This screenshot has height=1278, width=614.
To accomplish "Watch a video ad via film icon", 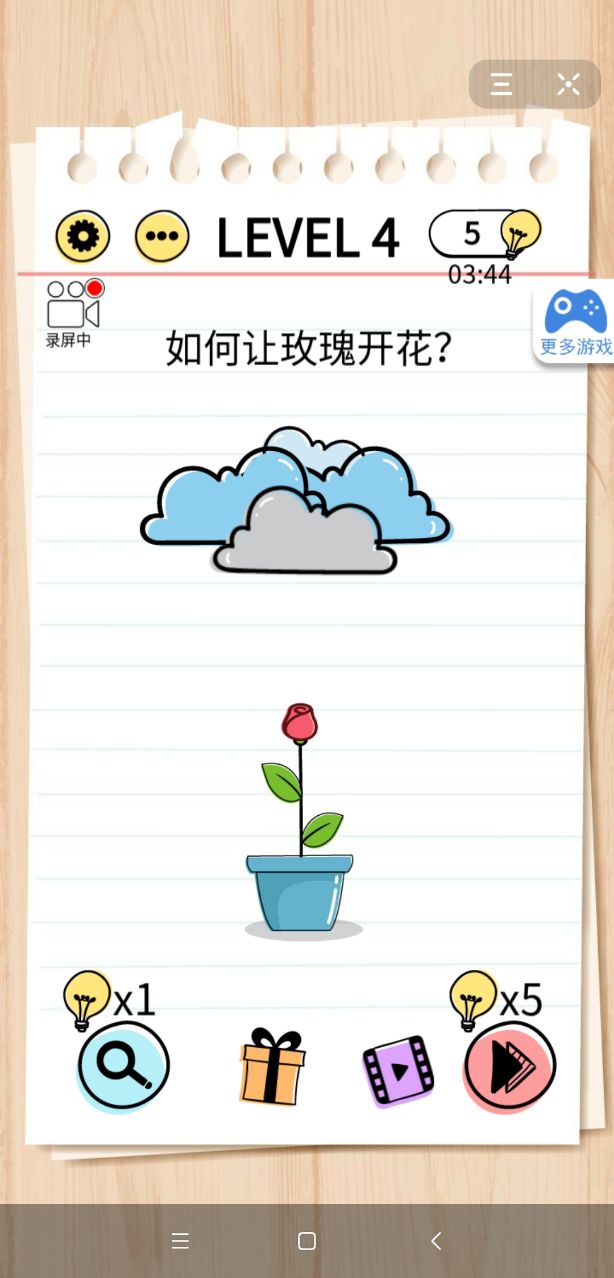I will pyautogui.click(x=398, y=1071).
